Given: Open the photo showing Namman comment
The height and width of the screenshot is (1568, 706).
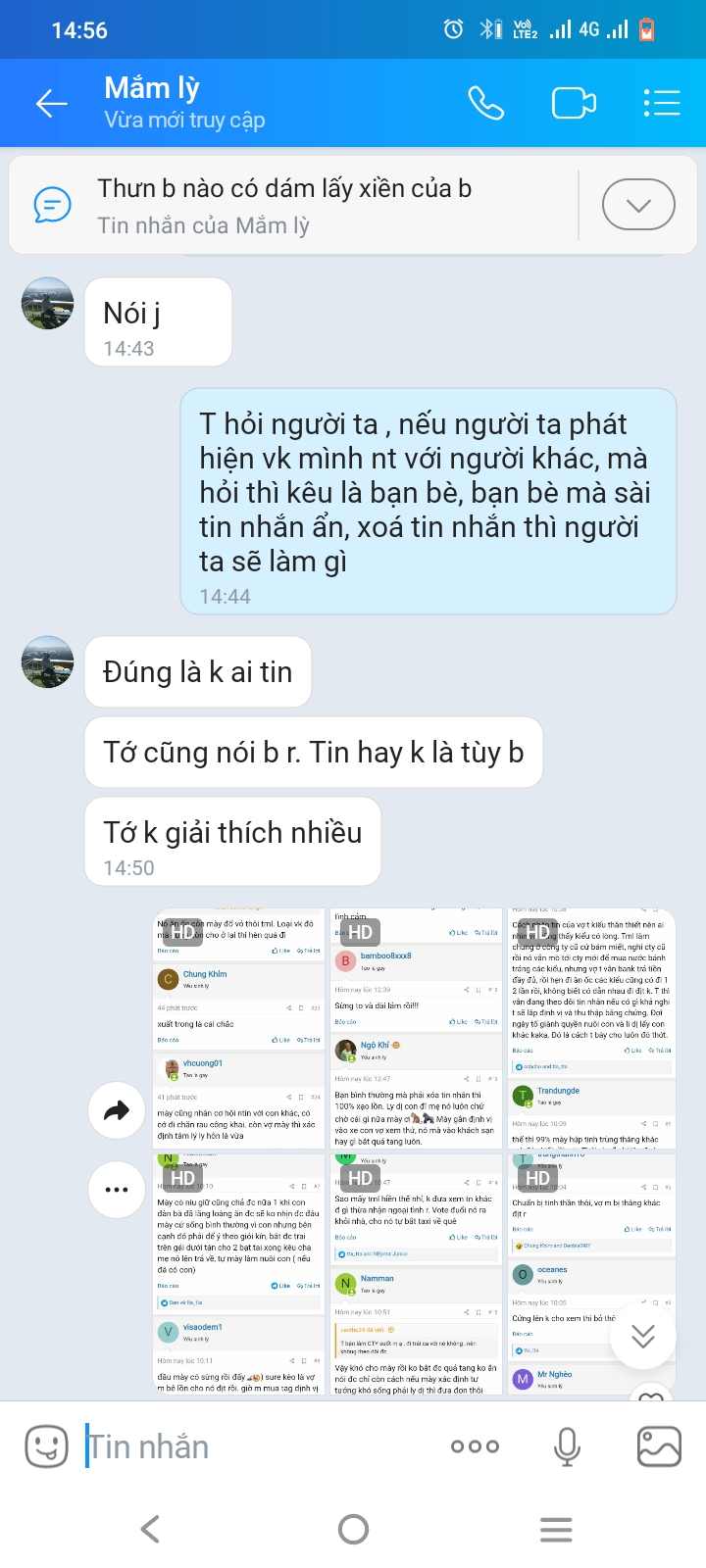Looking at the screenshot, I should [x=416, y=1274].
